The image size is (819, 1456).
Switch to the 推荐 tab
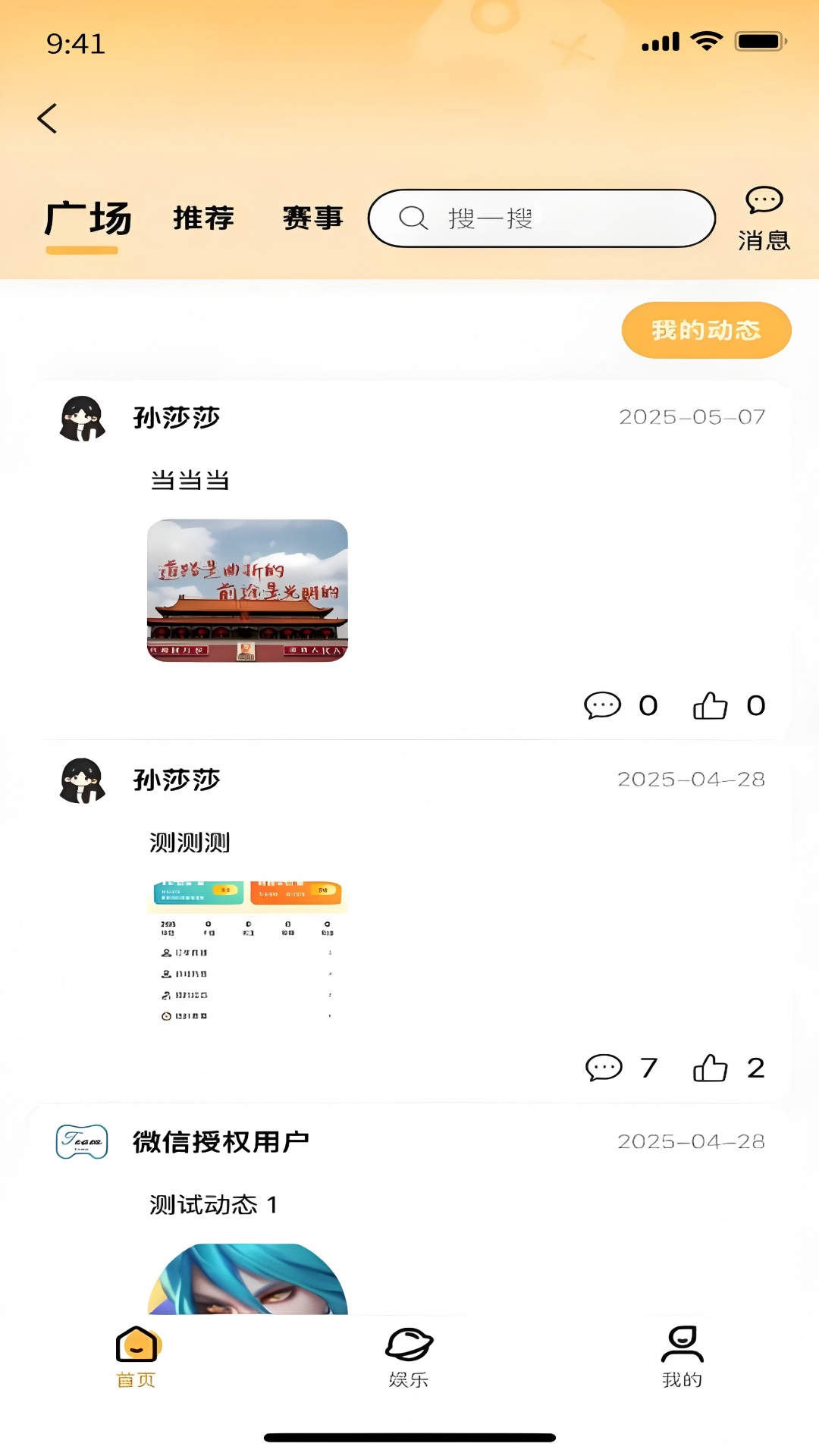[x=204, y=218]
